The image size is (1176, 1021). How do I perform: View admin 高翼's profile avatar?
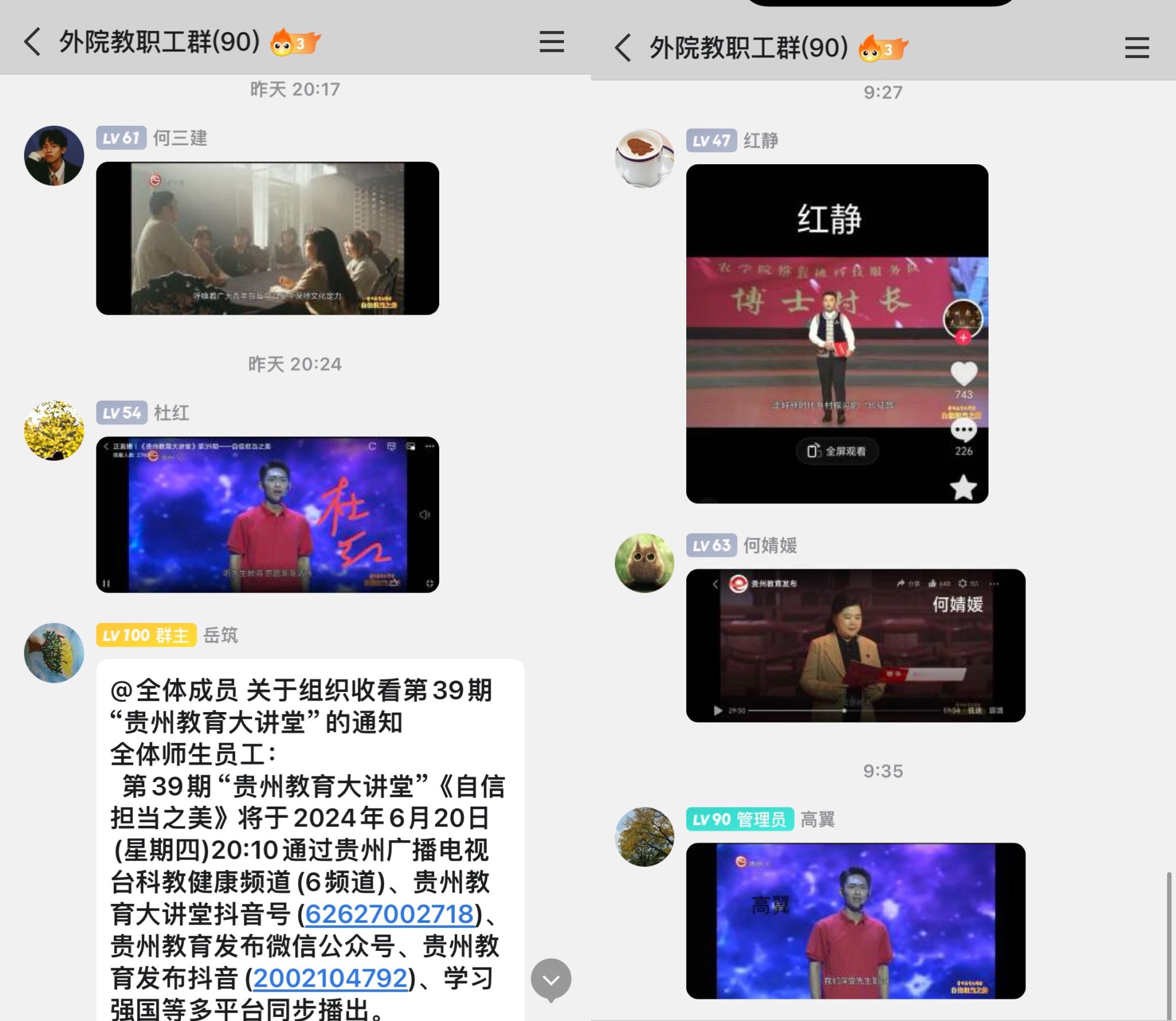click(x=644, y=837)
